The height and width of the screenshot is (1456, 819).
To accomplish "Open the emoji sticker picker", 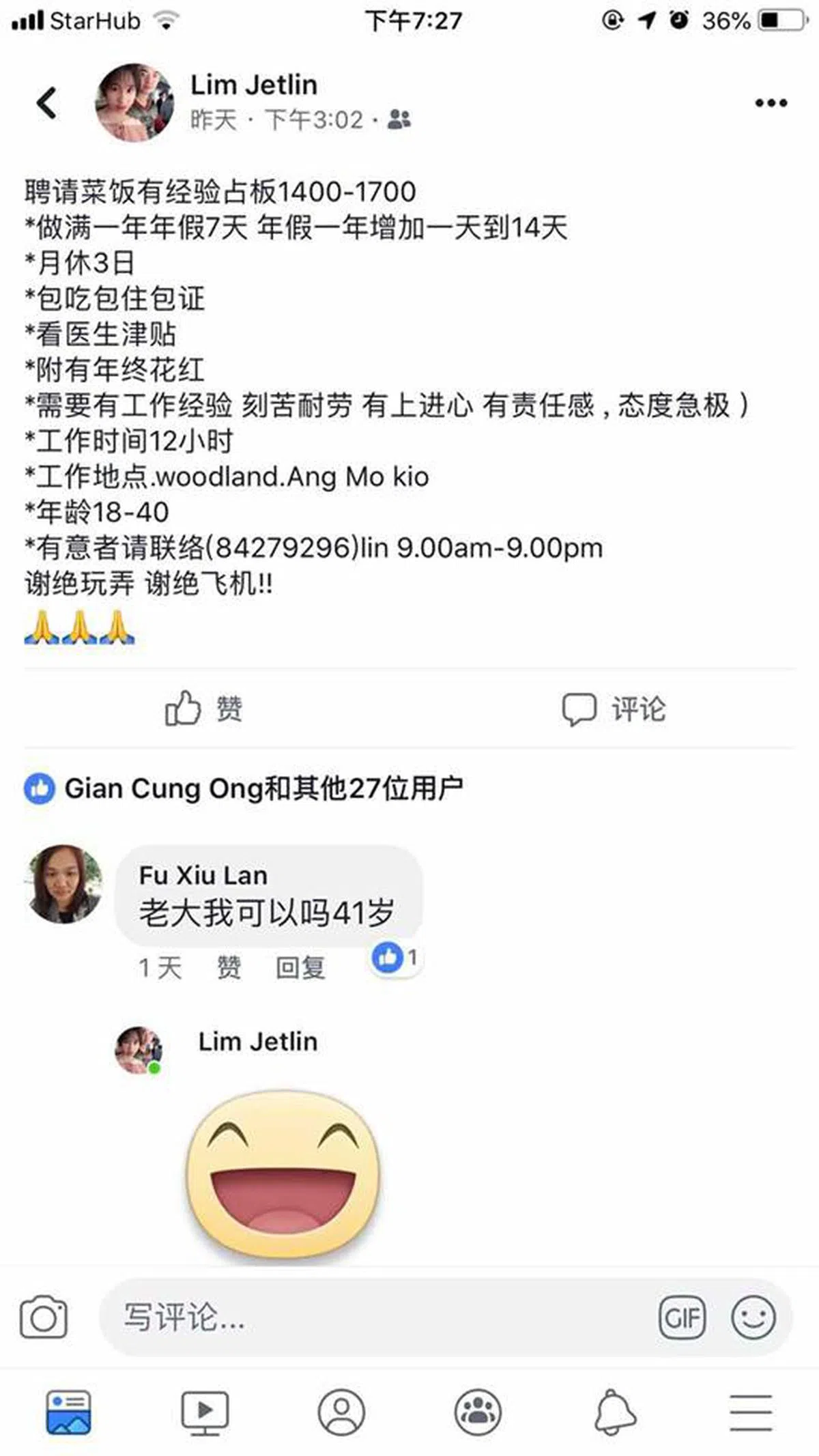I will 753,1317.
